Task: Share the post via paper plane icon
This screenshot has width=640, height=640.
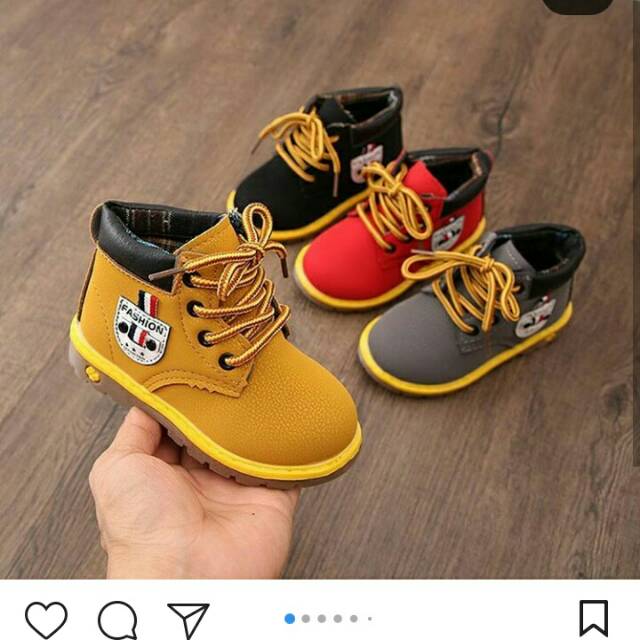Action: point(189,620)
